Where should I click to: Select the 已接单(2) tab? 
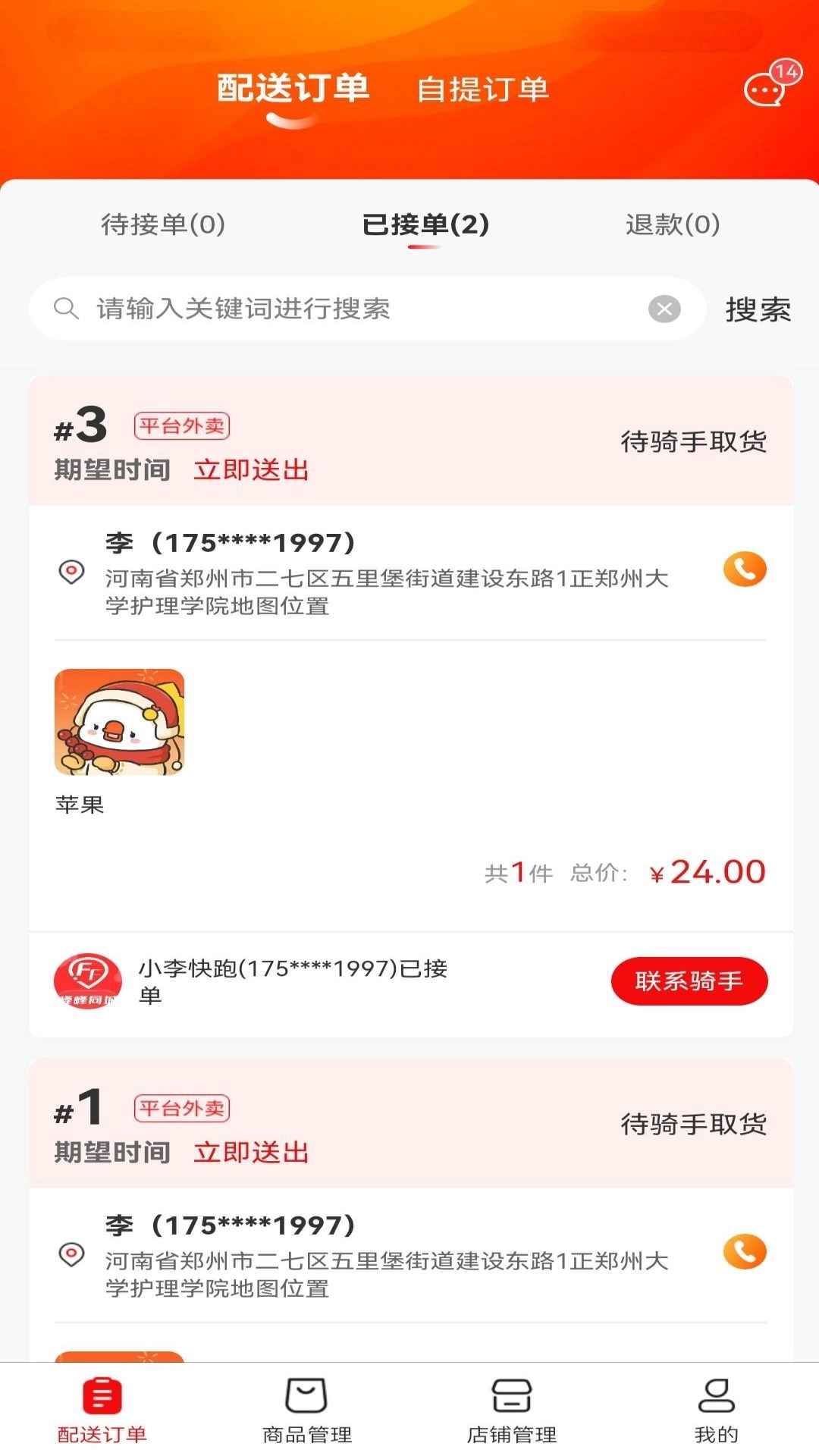point(425,224)
